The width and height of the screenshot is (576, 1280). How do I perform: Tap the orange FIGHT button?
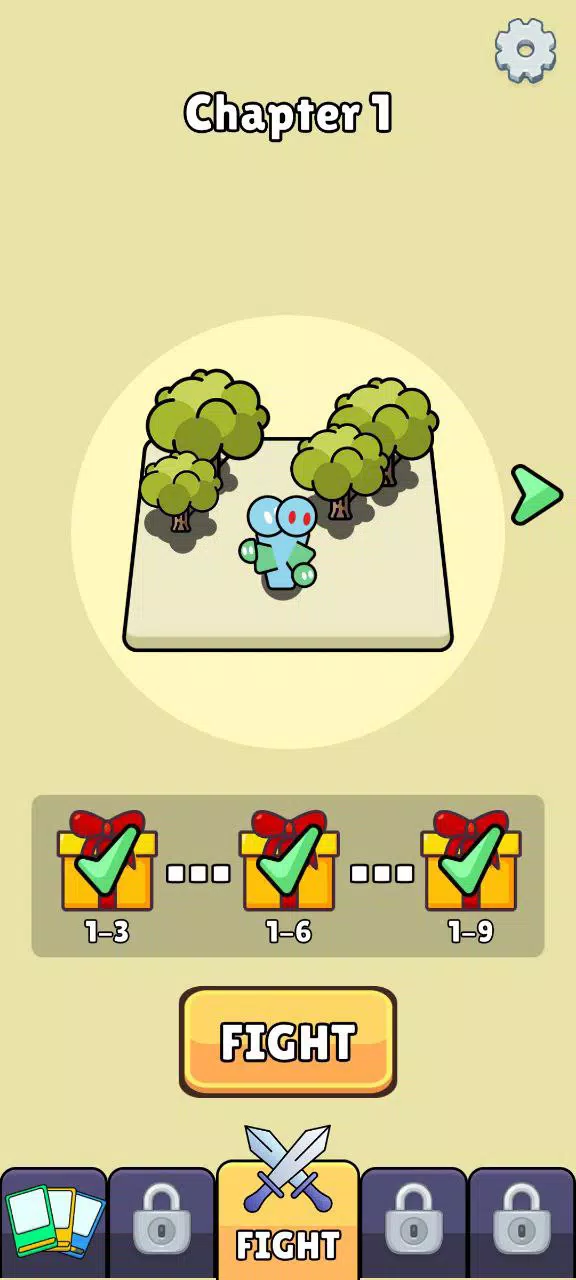288,1042
